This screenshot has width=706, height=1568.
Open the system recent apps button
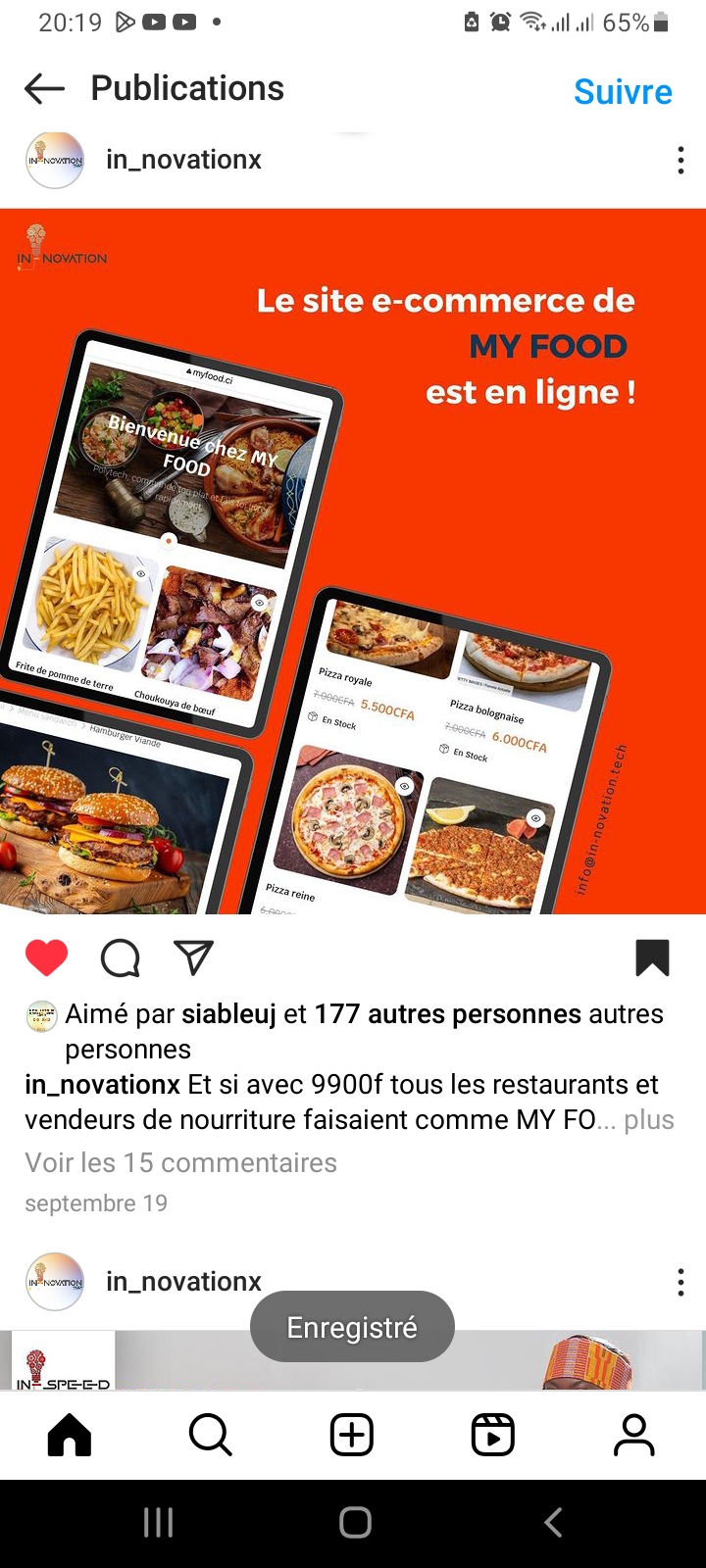(158, 1522)
